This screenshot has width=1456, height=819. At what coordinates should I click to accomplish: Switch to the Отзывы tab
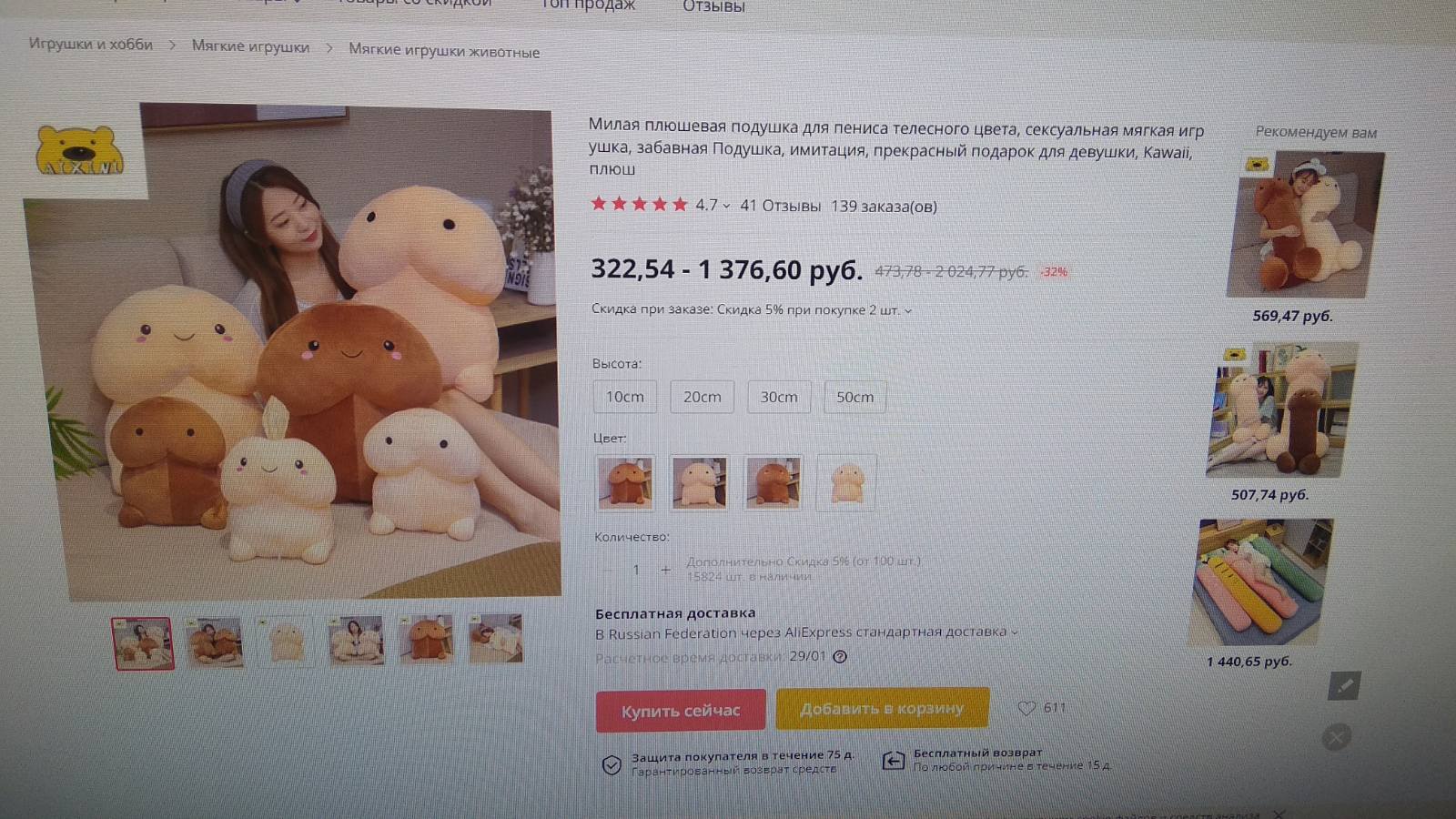[x=713, y=6]
